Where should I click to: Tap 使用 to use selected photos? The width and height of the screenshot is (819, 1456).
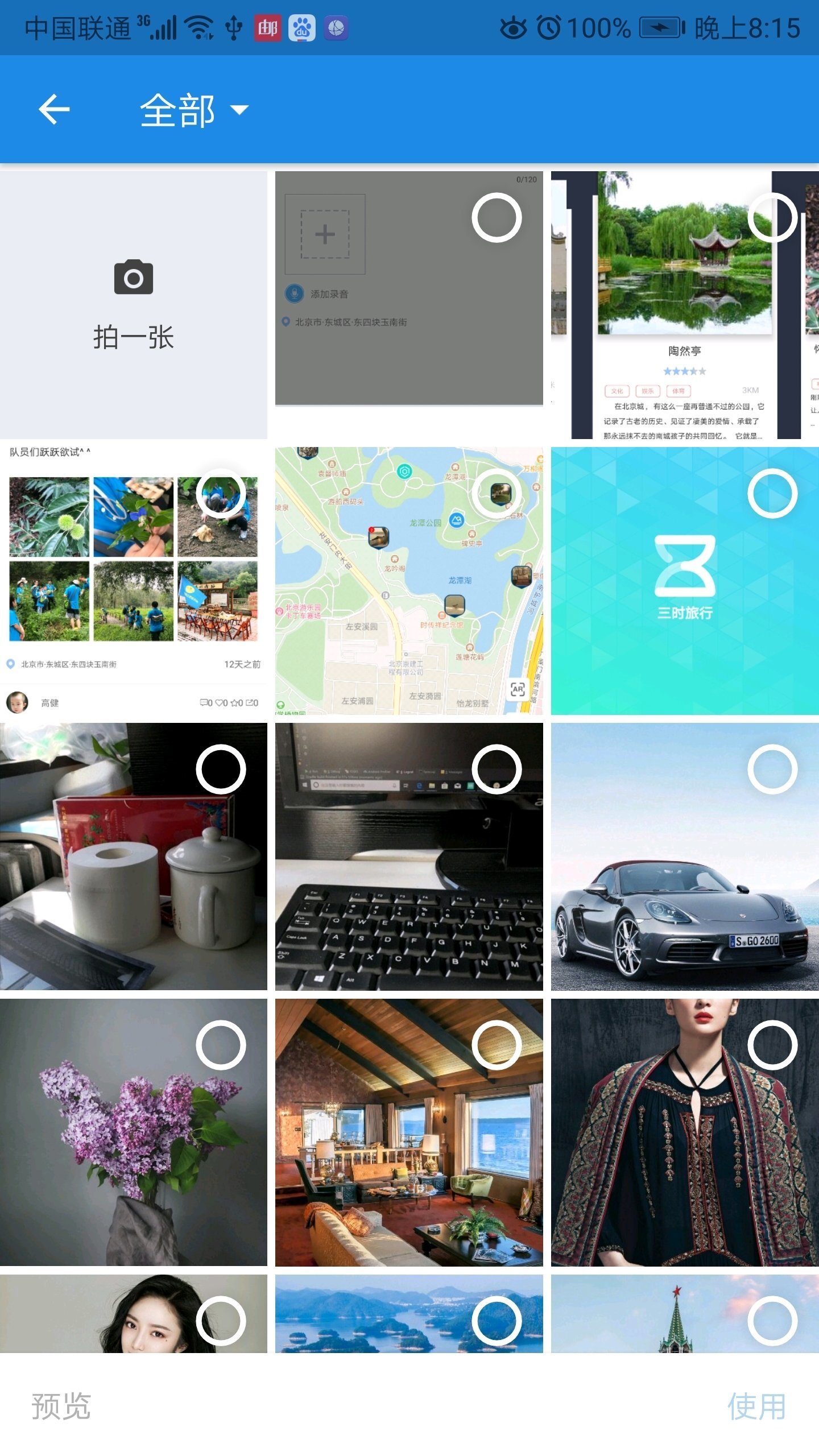[x=756, y=1406]
